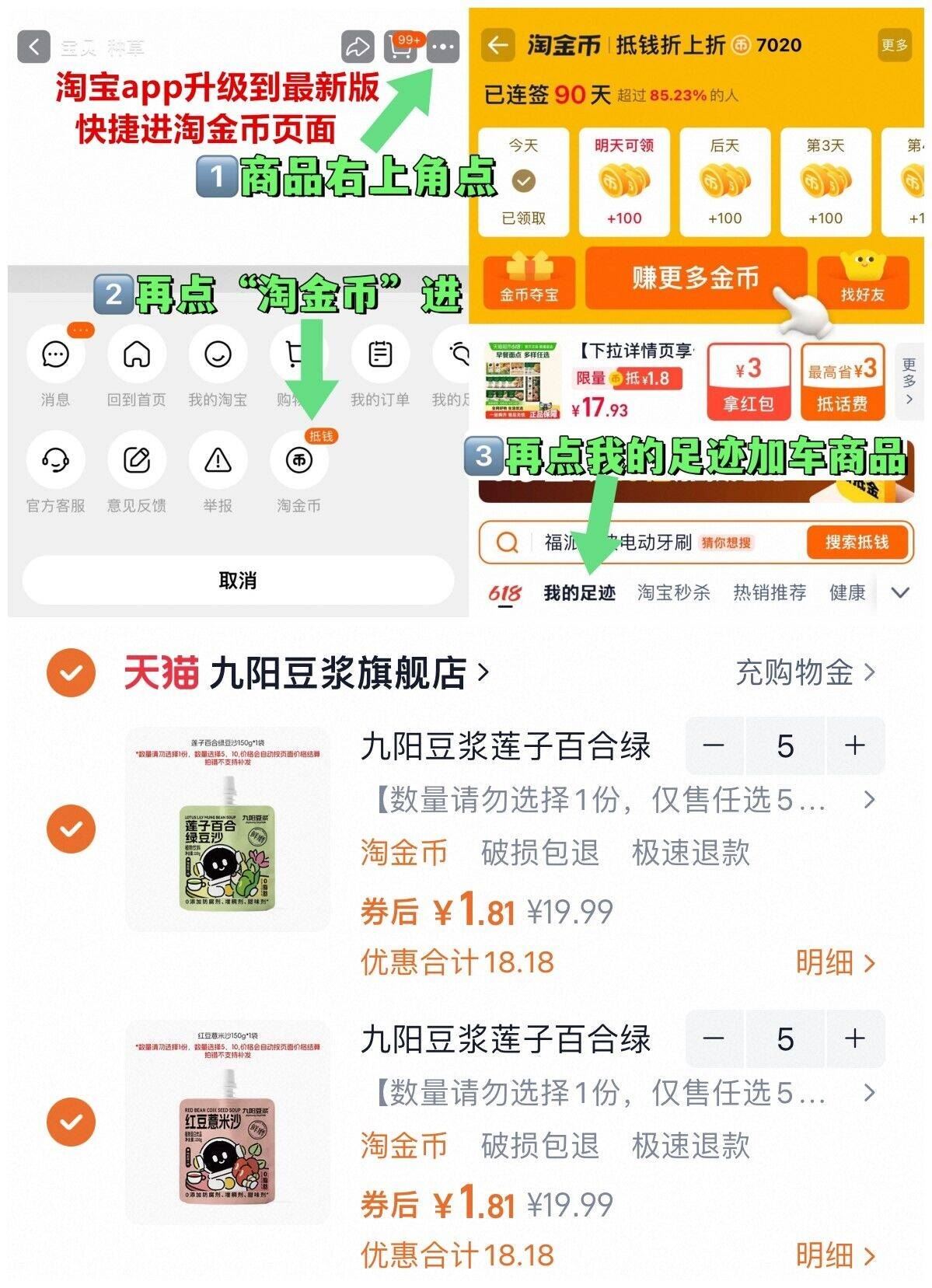Select the 九阳豆浆旗舰店 store checkmark

click(x=72, y=675)
